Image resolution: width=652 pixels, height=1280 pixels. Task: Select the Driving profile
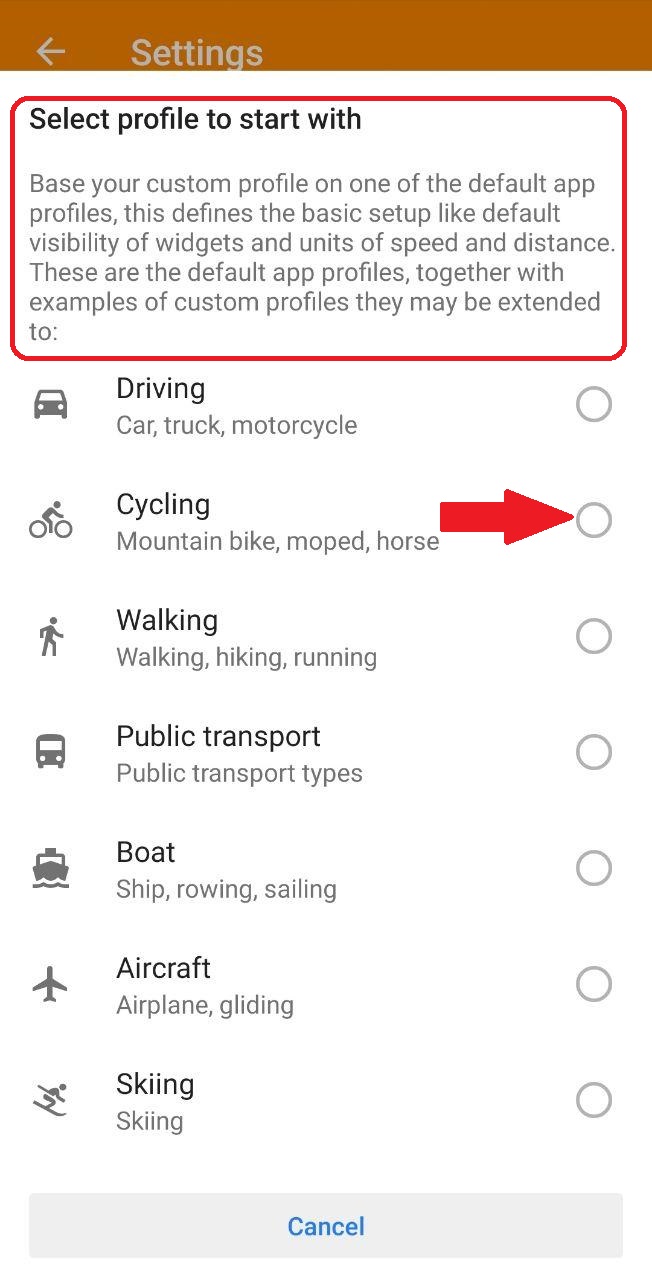point(593,405)
